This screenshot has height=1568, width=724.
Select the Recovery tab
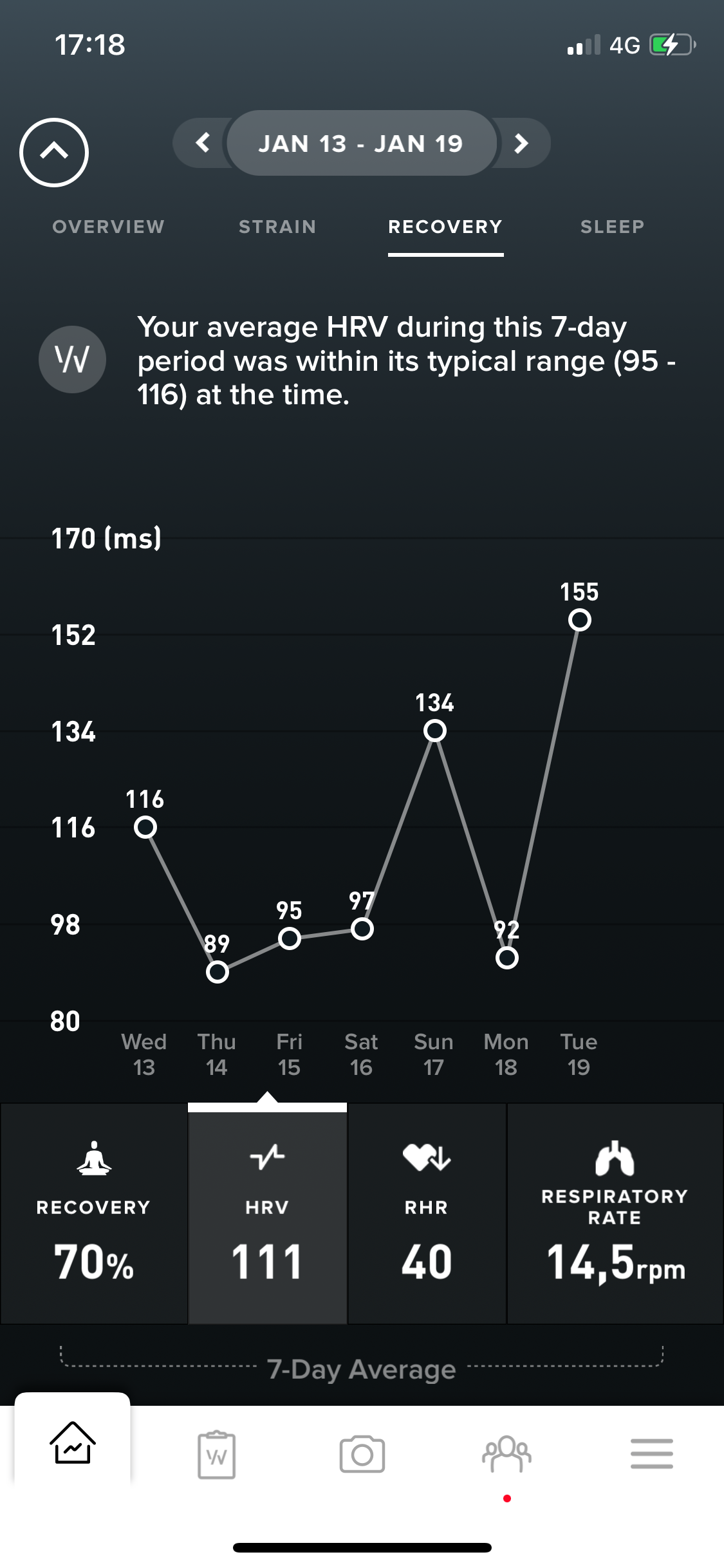[445, 227]
